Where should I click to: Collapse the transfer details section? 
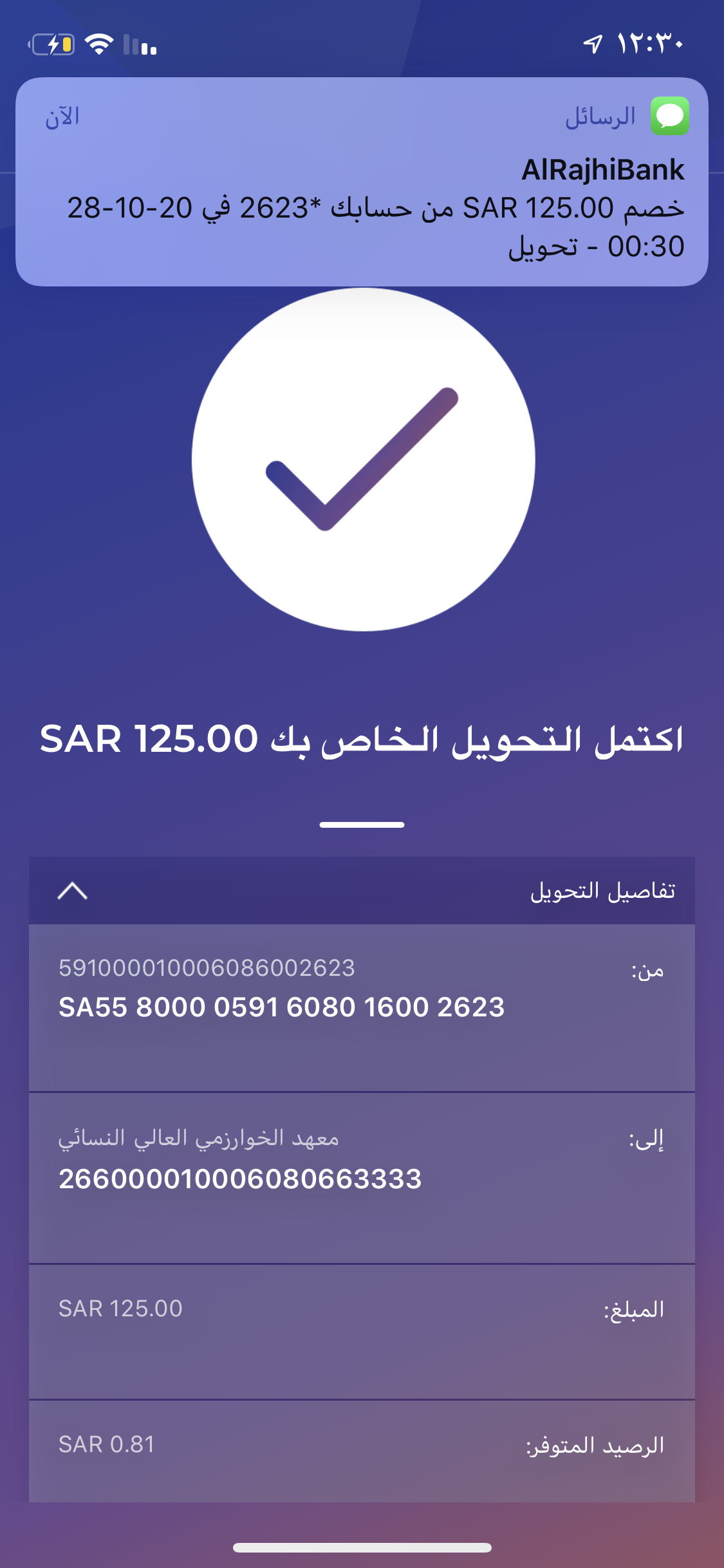(73, 891)
